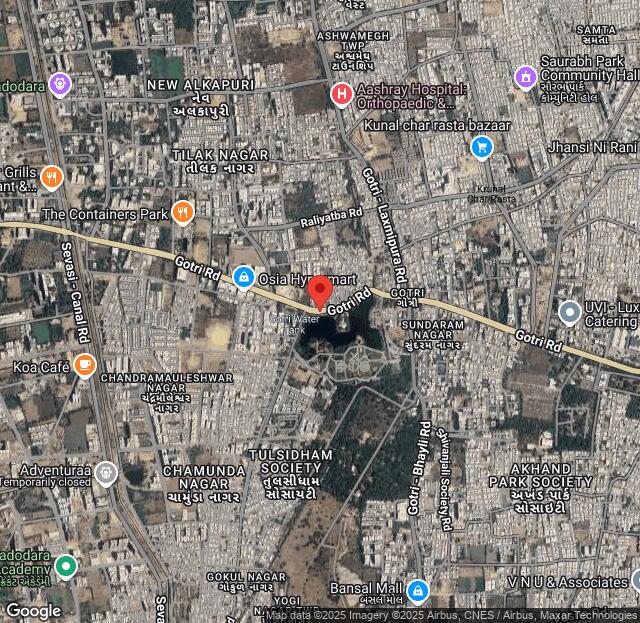Select Kunal char rasta bazaar marker
Viewport: 640px width, 623px height.
pos(482,148)
